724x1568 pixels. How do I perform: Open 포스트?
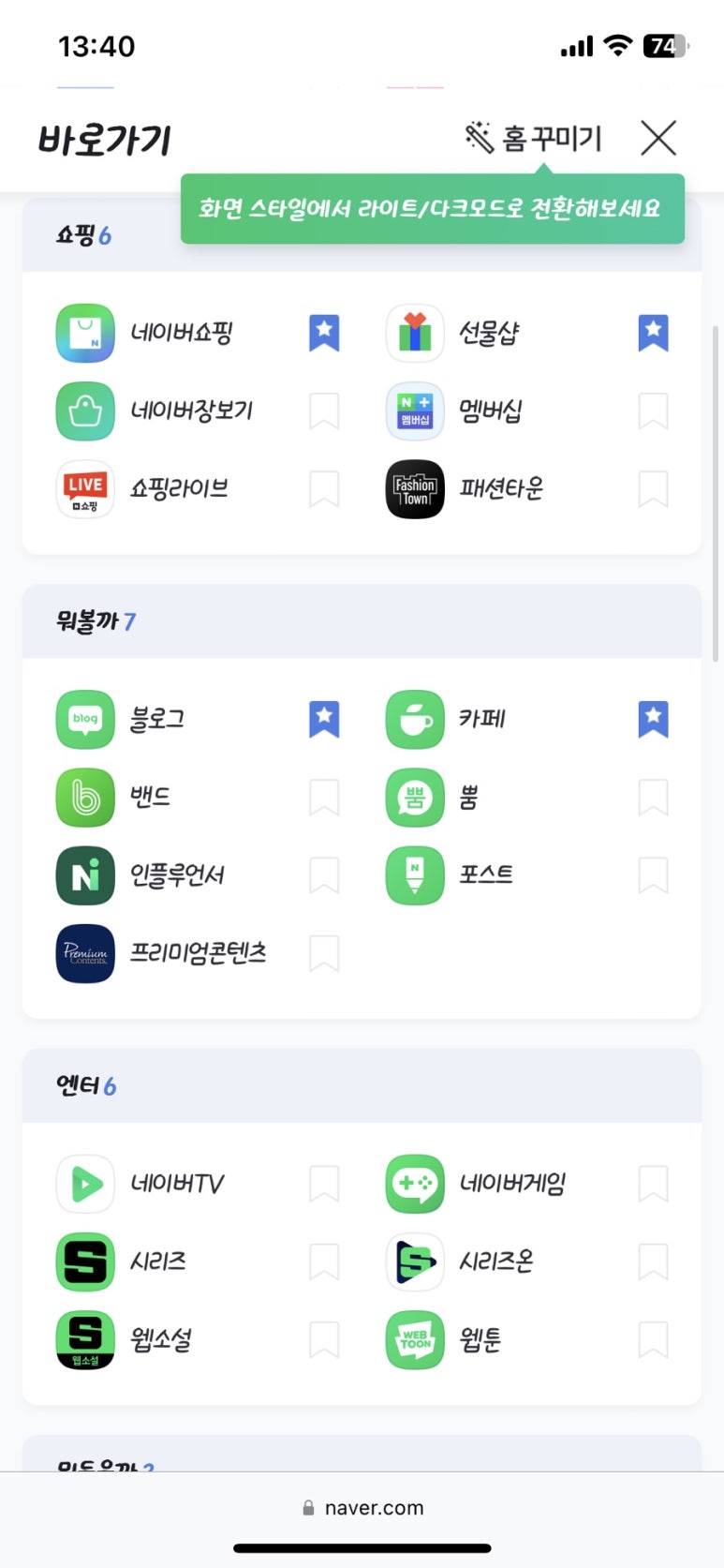coord(451,875)
